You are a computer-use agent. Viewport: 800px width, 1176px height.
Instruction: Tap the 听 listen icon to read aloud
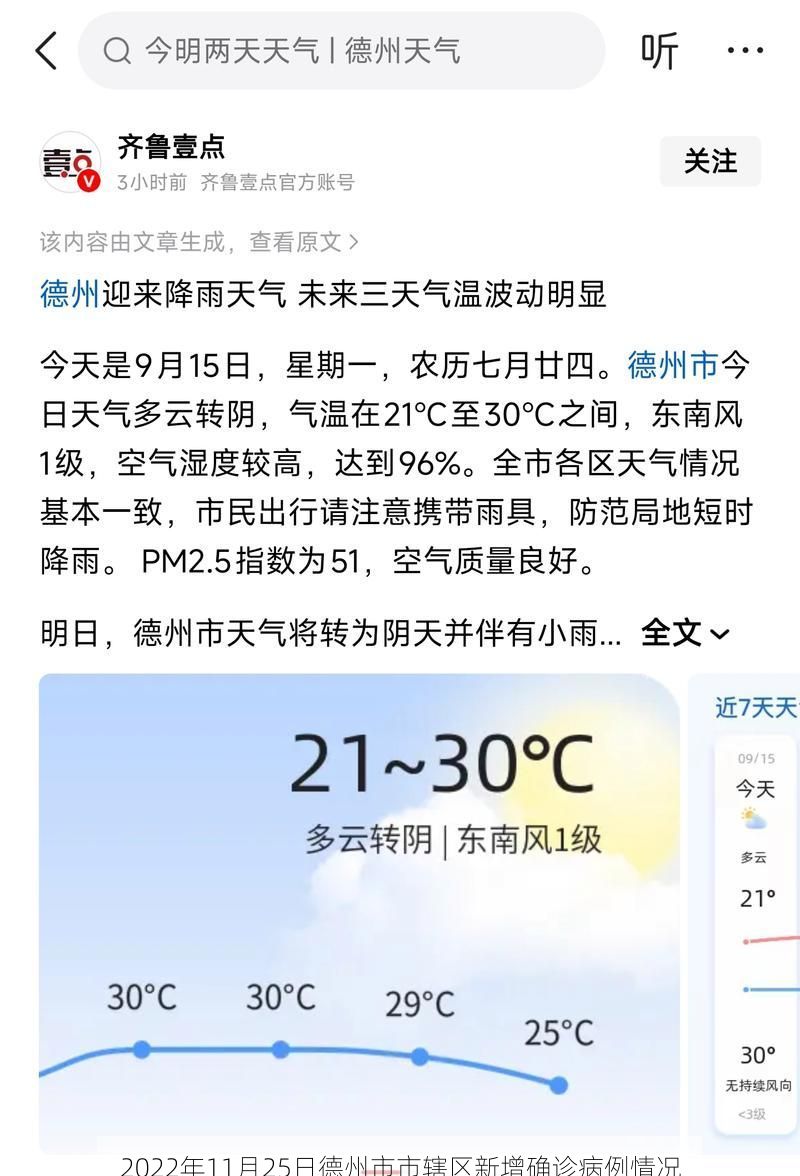tap(660, 50)
